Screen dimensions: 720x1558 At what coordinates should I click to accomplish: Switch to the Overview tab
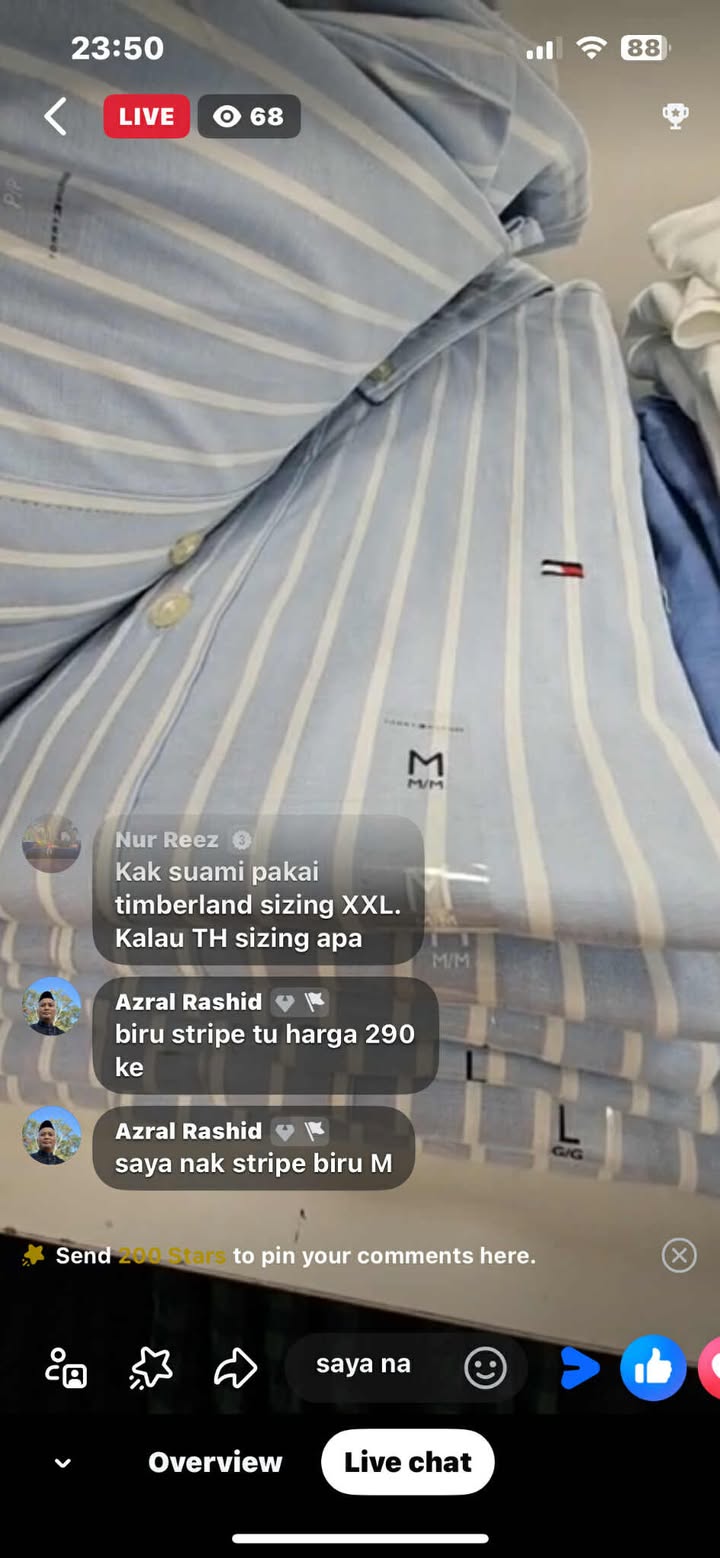coord(215,1462)
